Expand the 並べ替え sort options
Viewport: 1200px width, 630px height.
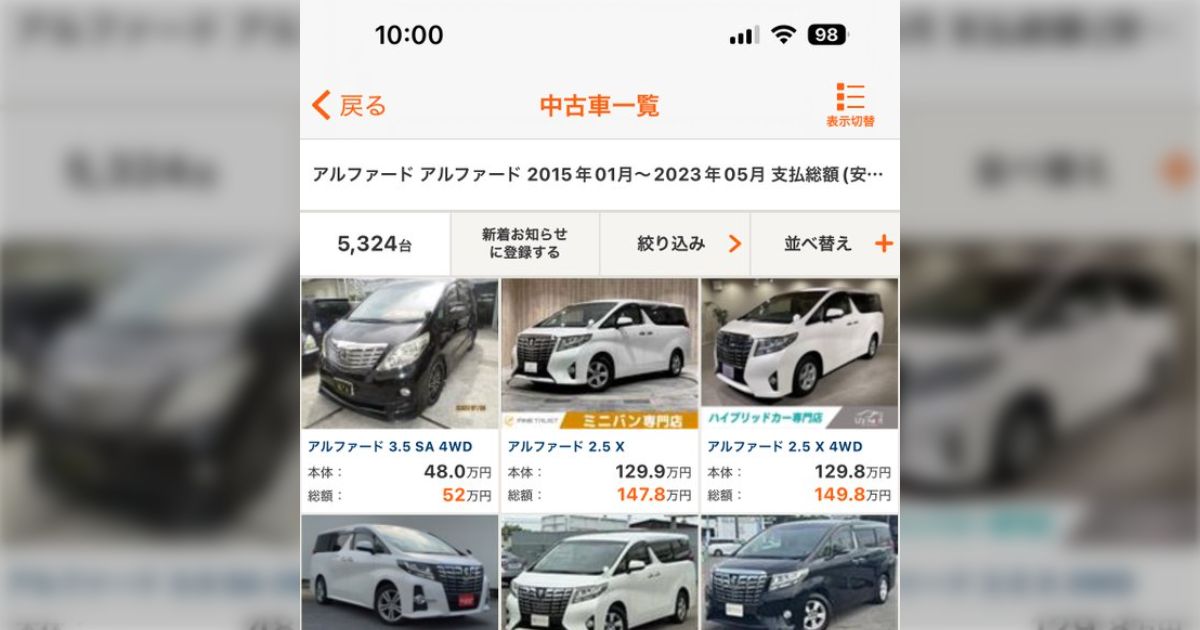(825, 243)
